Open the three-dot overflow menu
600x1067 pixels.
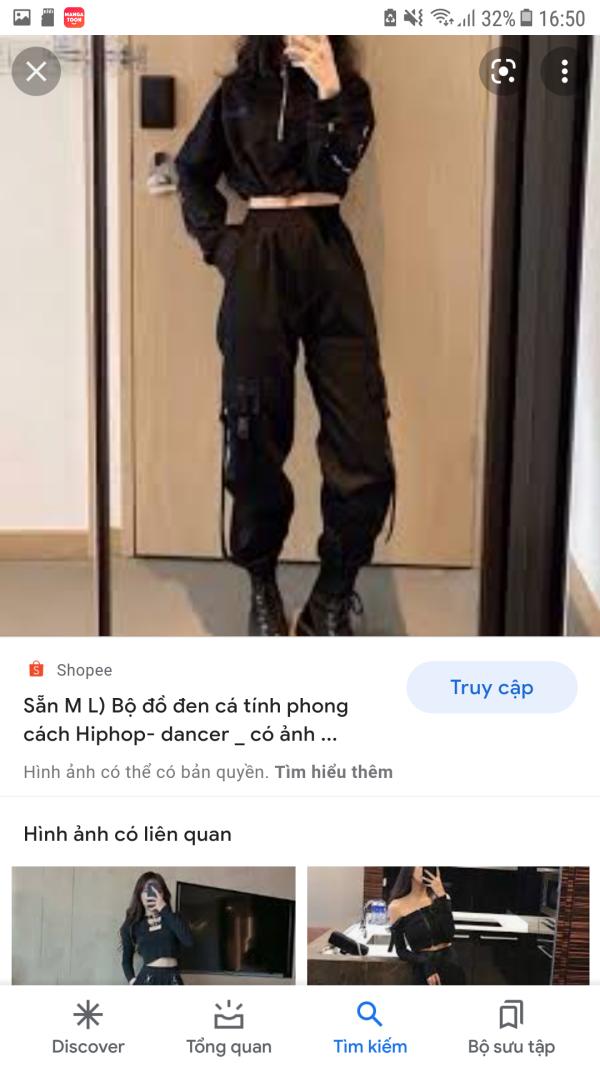[565, 71]
